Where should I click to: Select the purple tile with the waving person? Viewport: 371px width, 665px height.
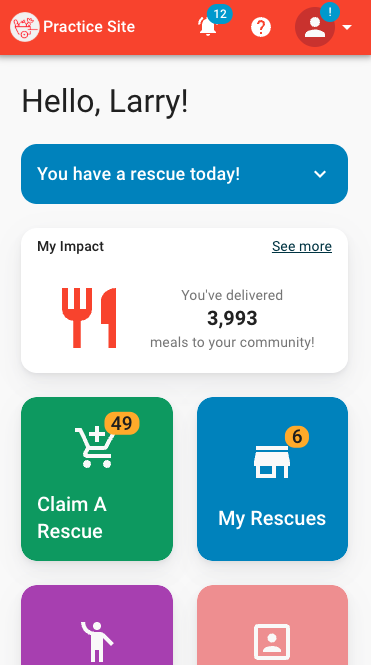coord(97,625)
